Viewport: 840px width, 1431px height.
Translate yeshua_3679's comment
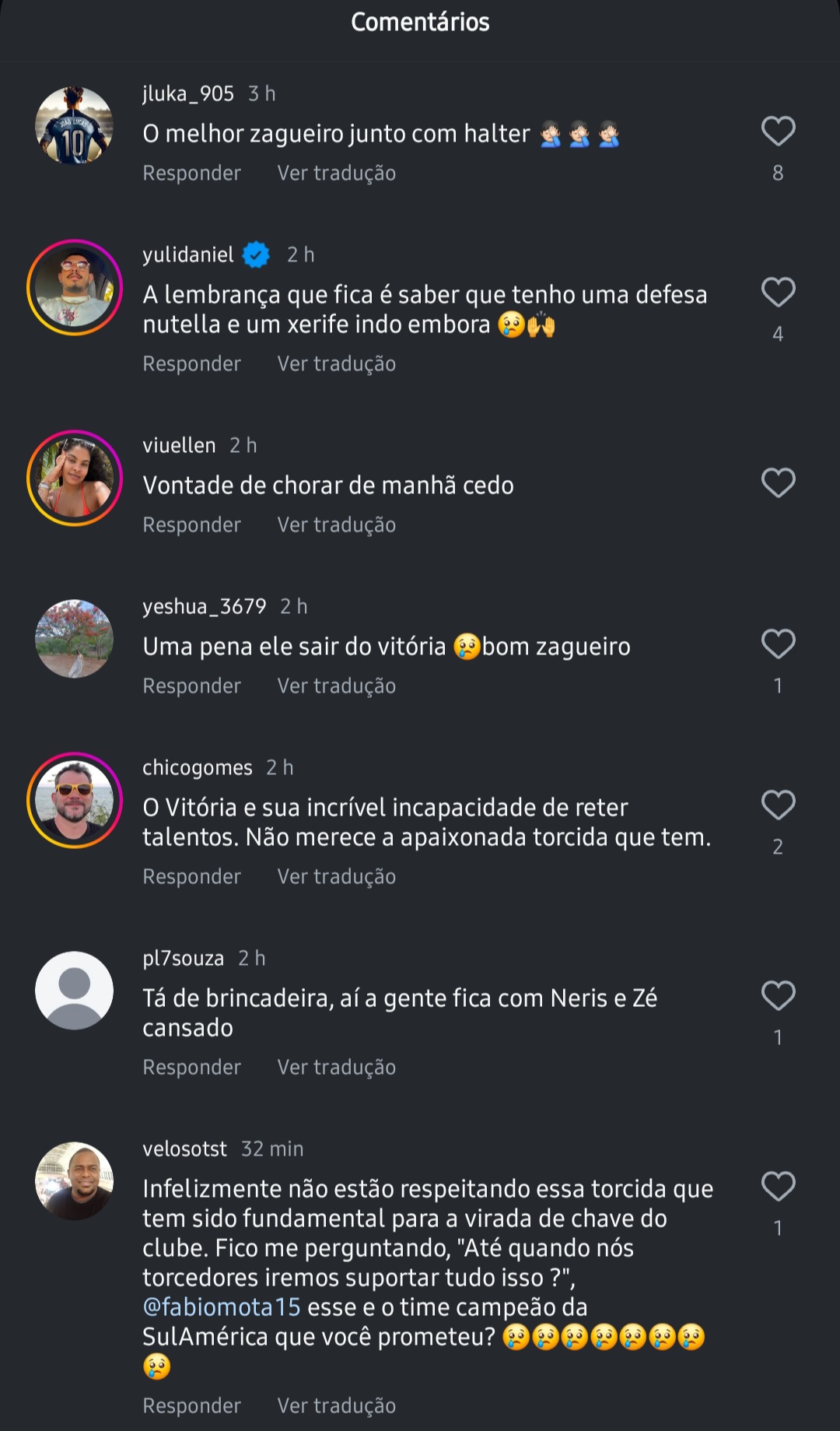336,686
